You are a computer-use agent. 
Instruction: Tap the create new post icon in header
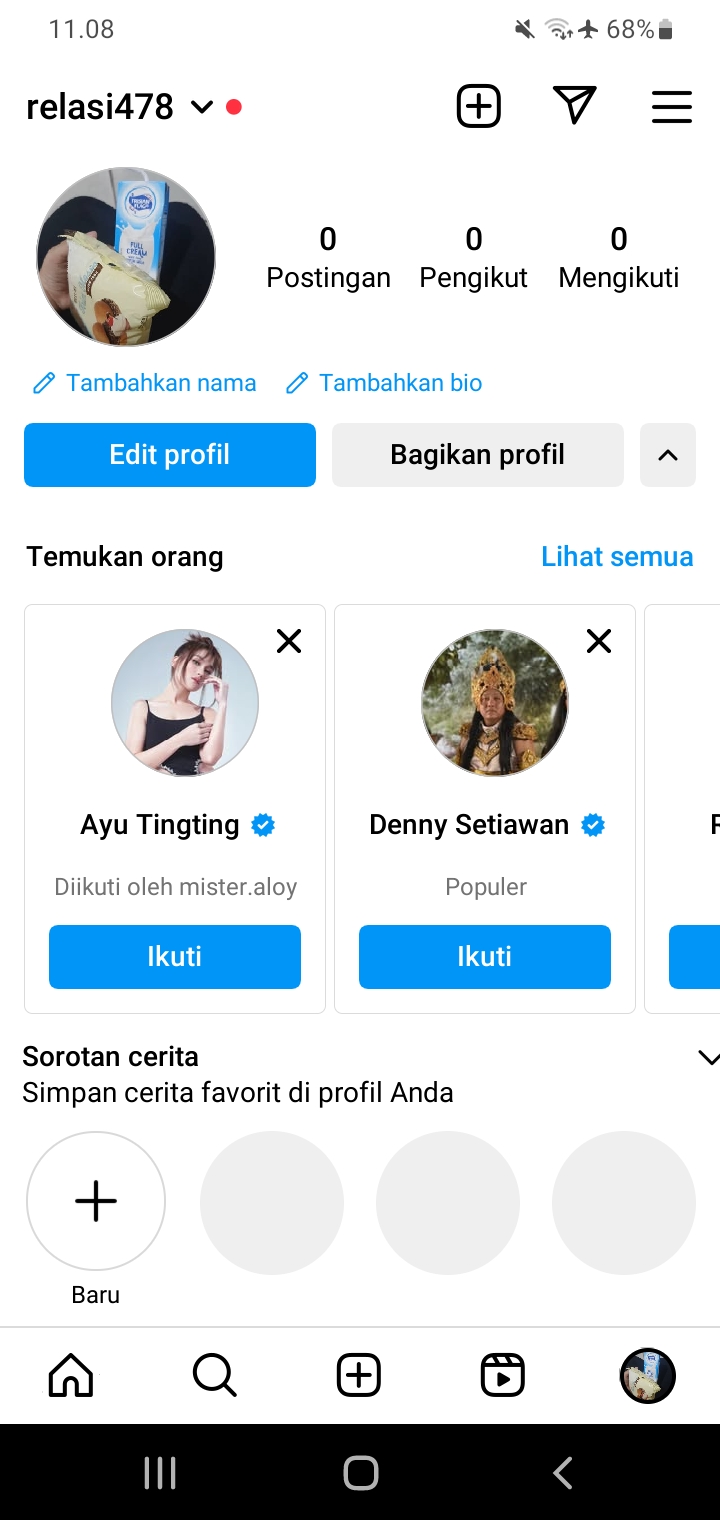click(x=478, y=106)
